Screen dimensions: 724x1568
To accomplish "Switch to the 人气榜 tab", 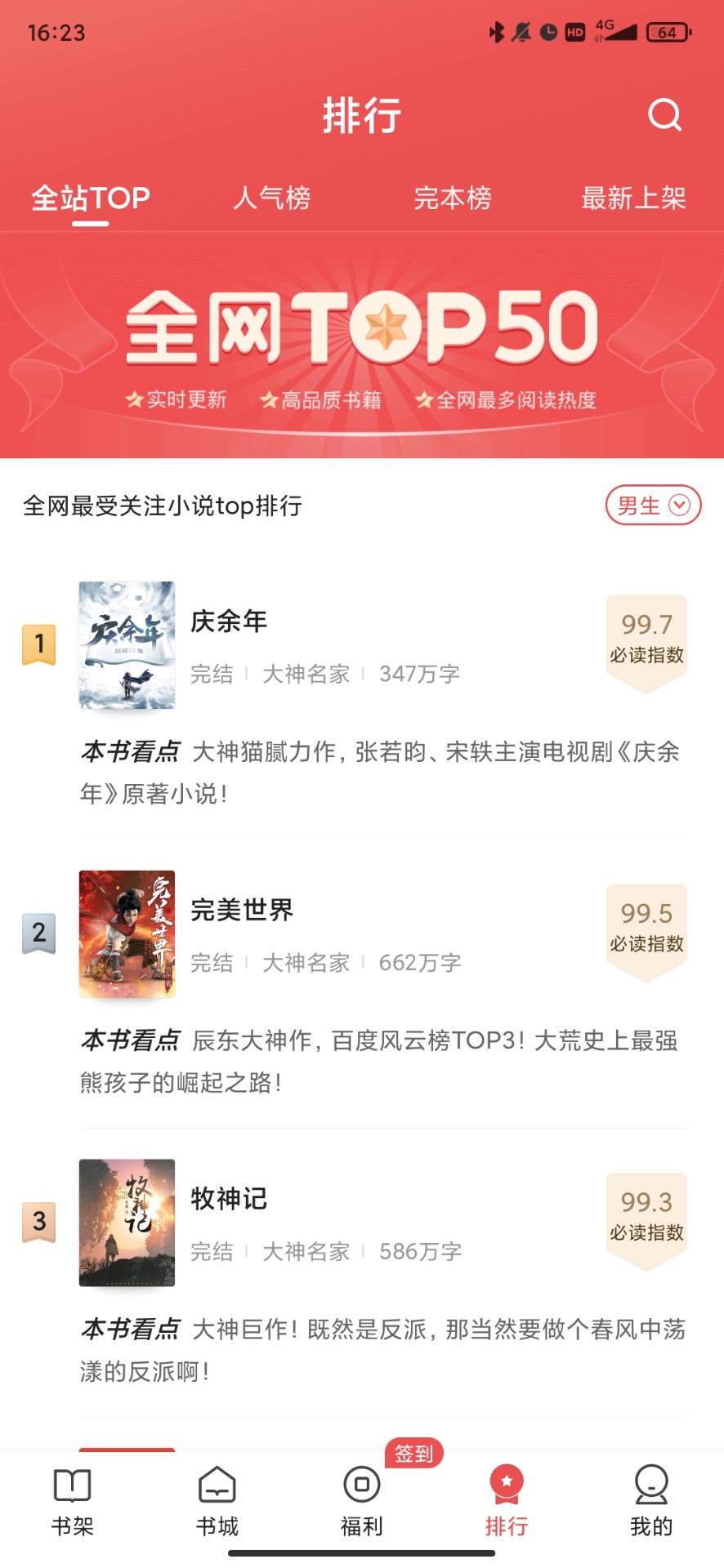I will [272, 198].
